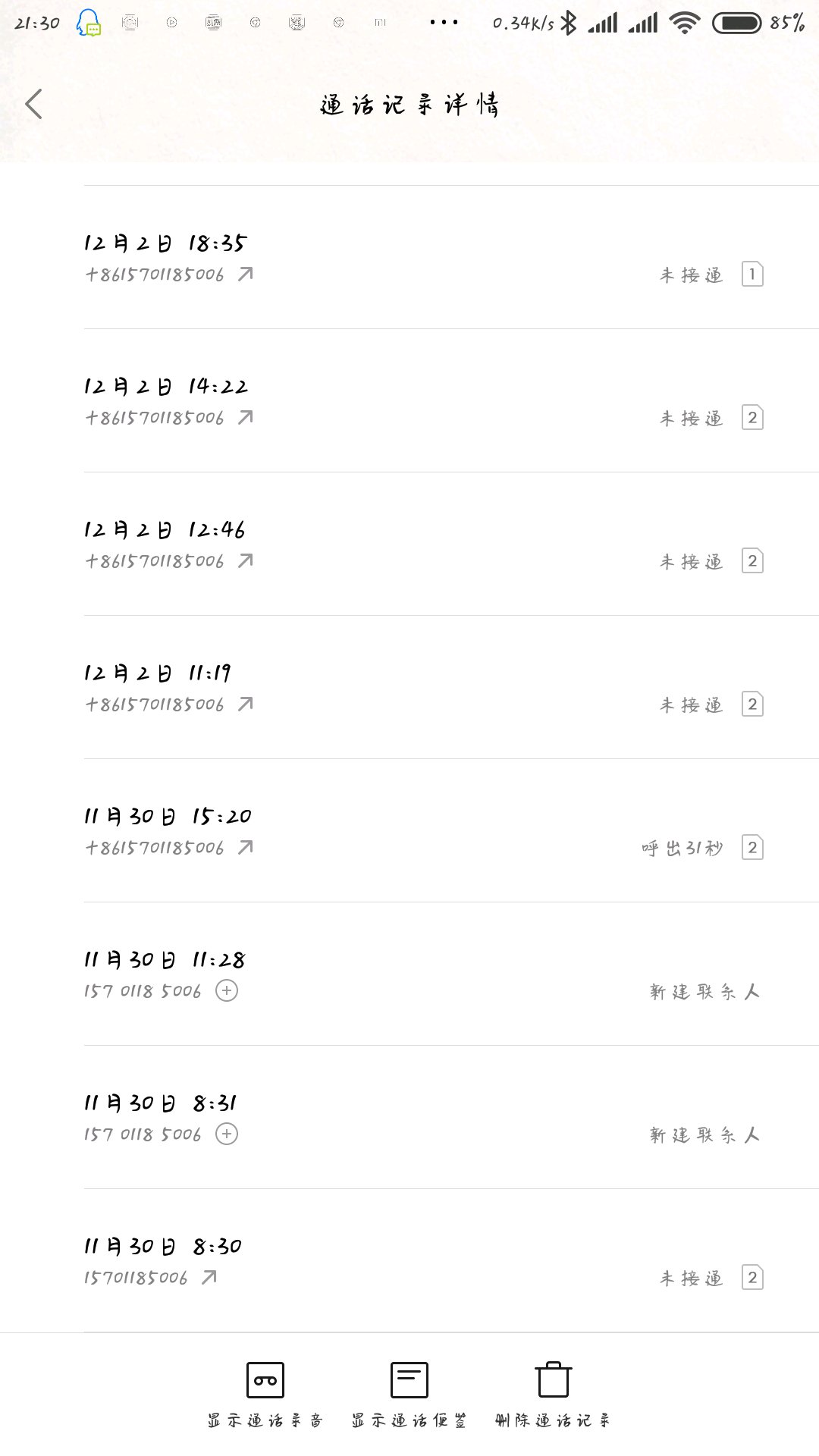Image resolution: width=819 pixels, height=1456 pixels.
Task: Go back from 通话记录详情
Action: pos(34,104)
